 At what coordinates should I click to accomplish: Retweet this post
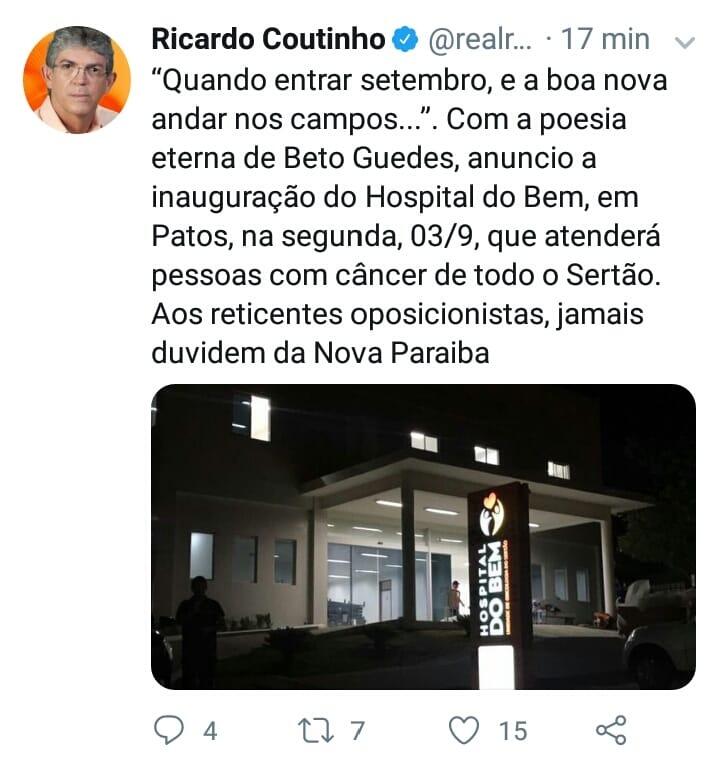[x=316, y=731]
